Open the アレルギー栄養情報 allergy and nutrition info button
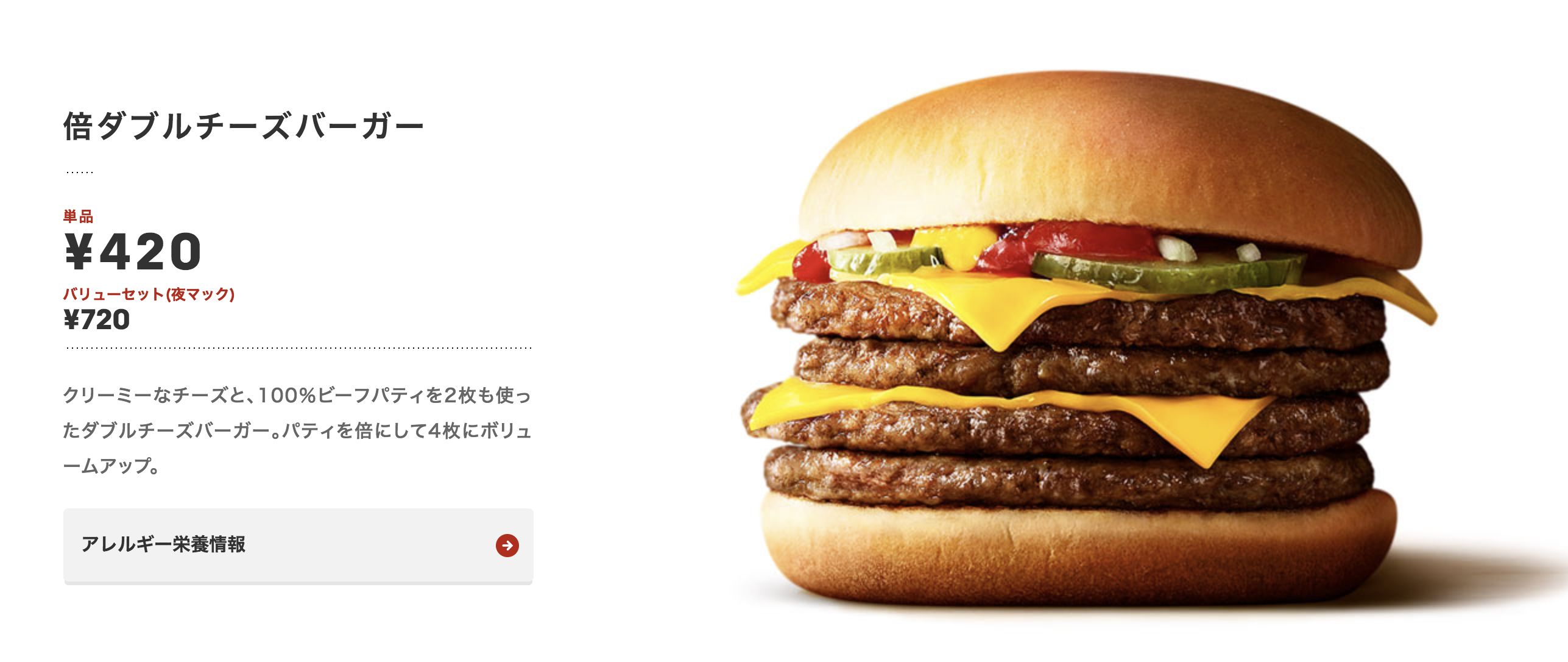This screenshot has height=662, width=1568. pyautogui.click(x=298, y=545)
